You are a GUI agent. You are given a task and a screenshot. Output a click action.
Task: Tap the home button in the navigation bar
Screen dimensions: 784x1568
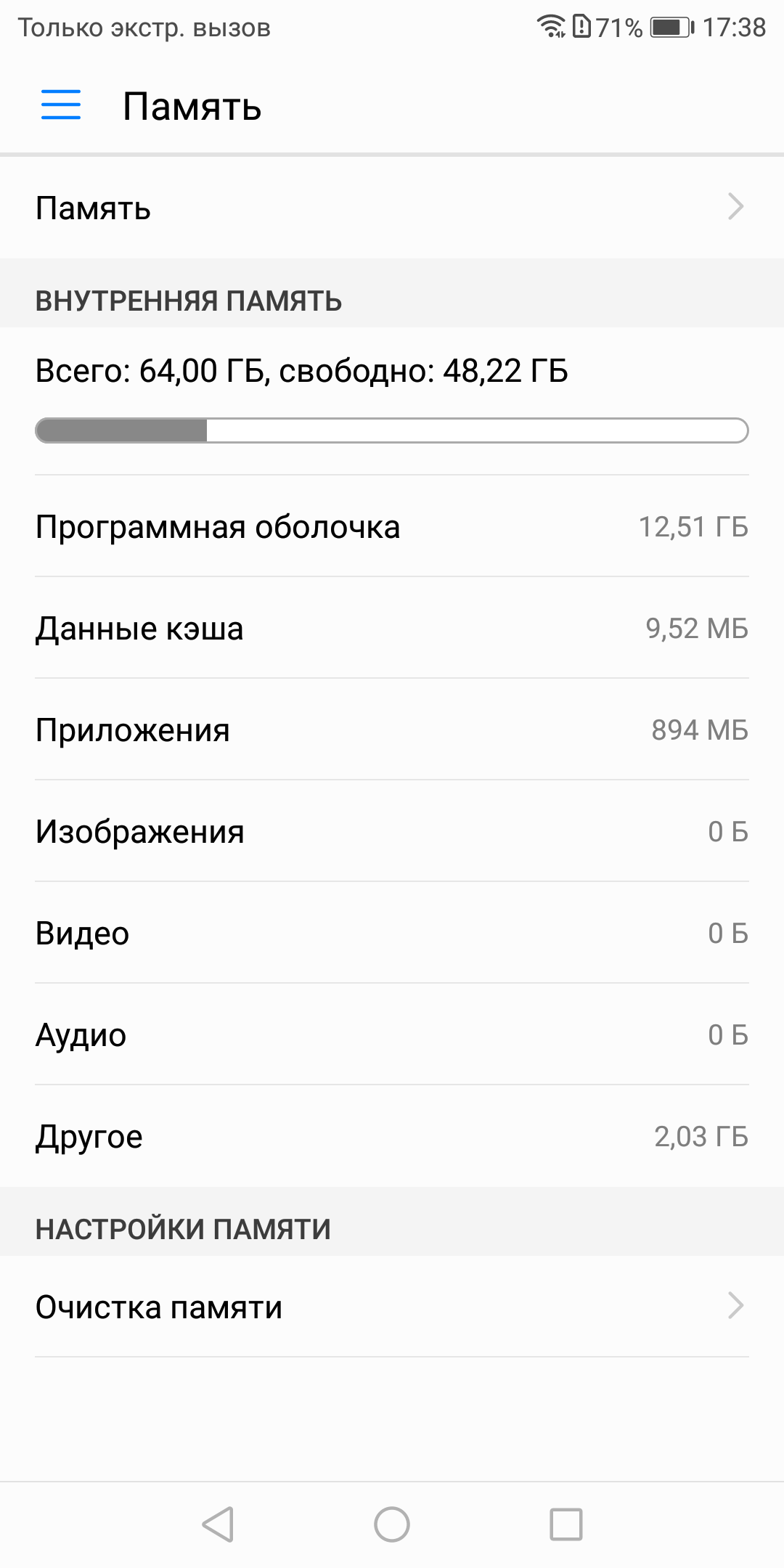392,1524
